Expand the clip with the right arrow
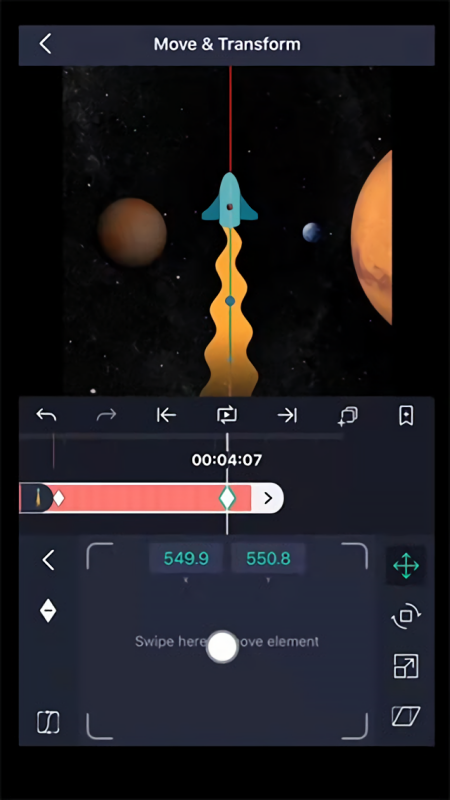The height and width of the screenshot is (800, 450). click(x=268, y=498)
